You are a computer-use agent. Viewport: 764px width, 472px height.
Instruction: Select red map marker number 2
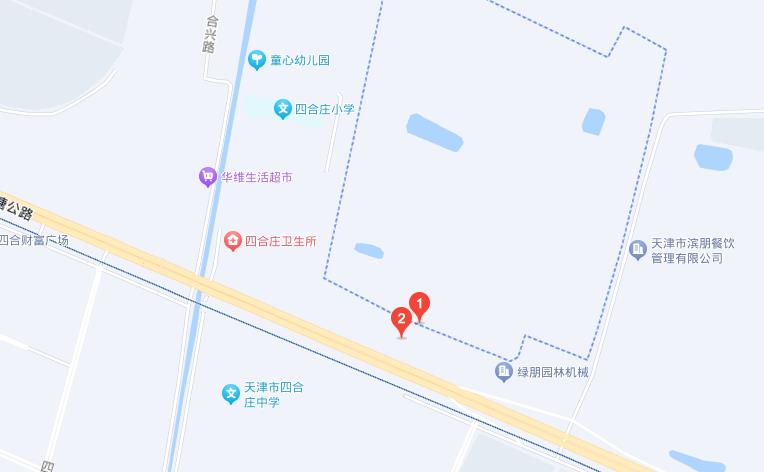(x=402, y=321)
